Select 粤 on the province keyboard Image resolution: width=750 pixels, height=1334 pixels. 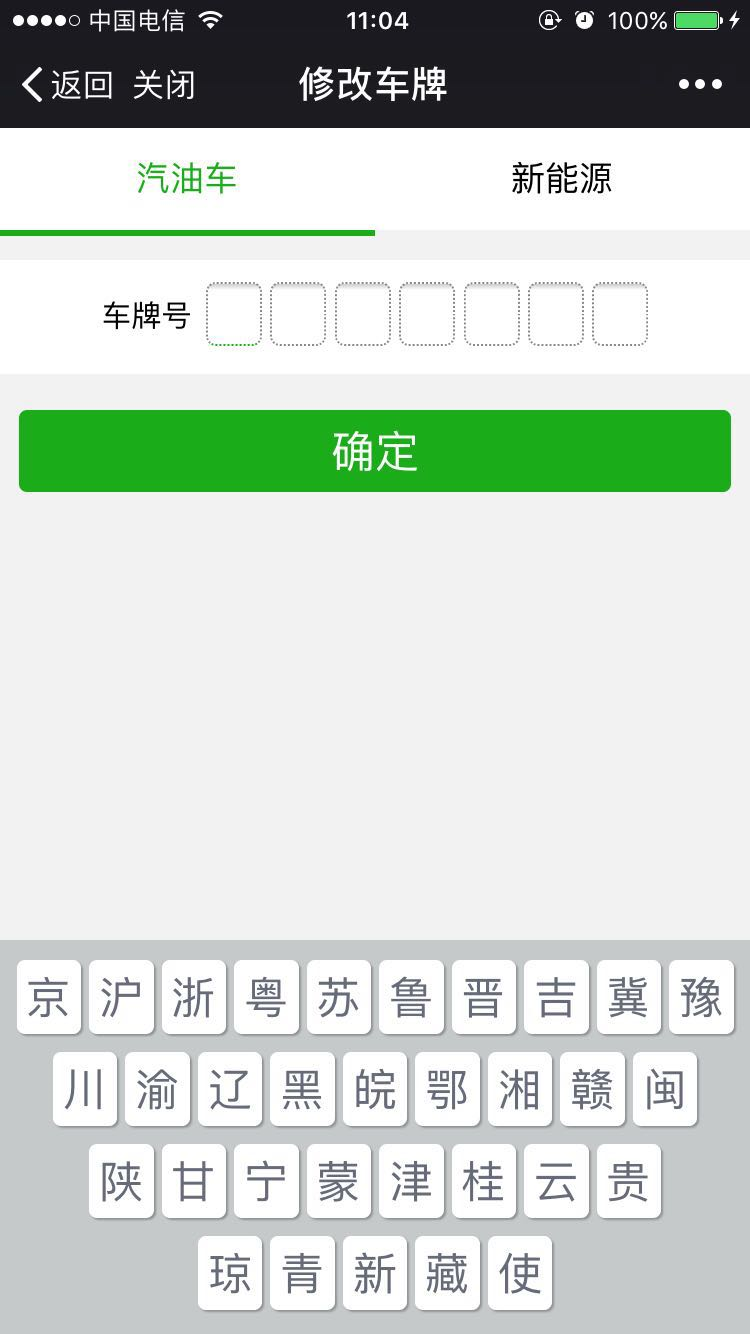(266, 997)
